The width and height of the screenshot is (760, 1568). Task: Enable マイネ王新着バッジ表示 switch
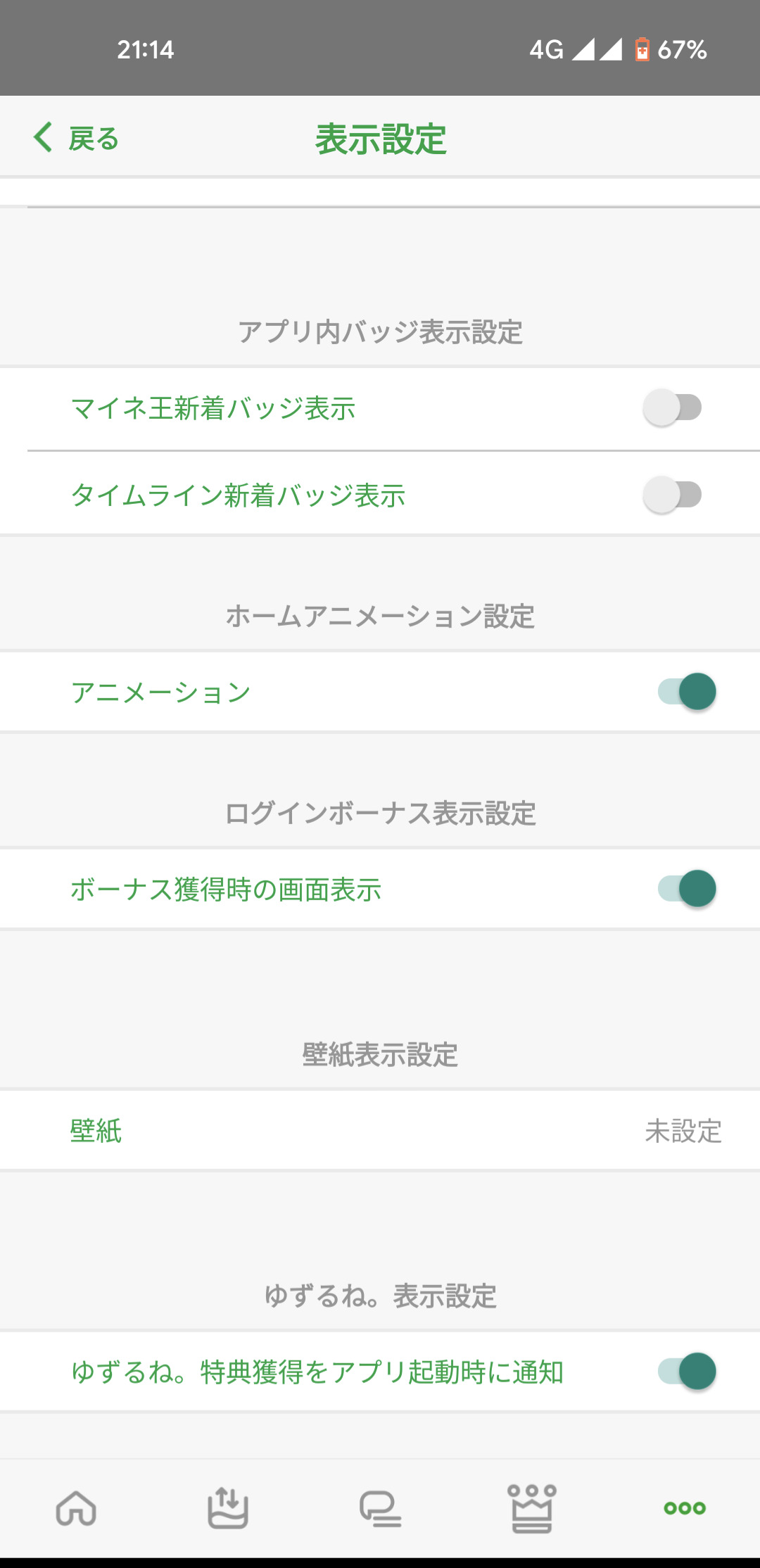(672, 408)
